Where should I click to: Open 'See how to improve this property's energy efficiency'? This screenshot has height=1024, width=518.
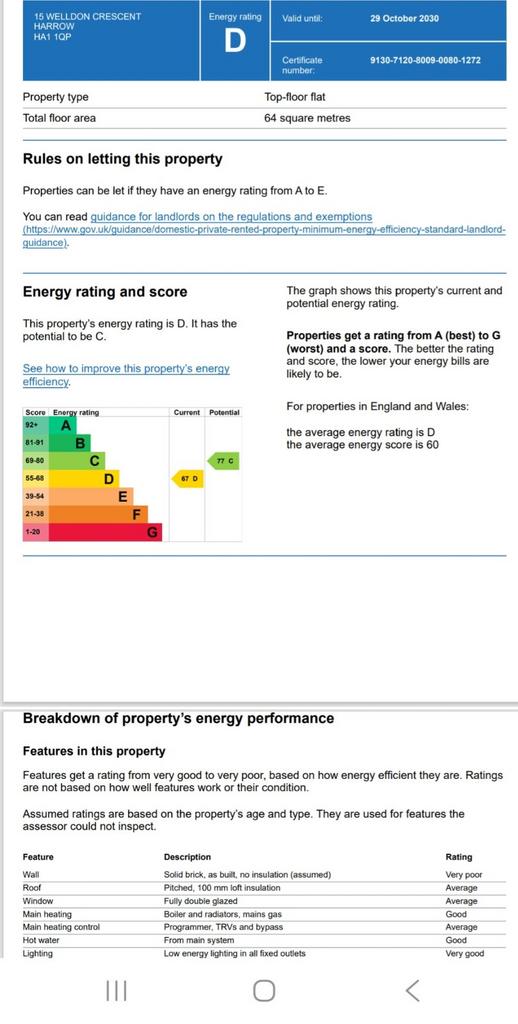click(126, 375)
